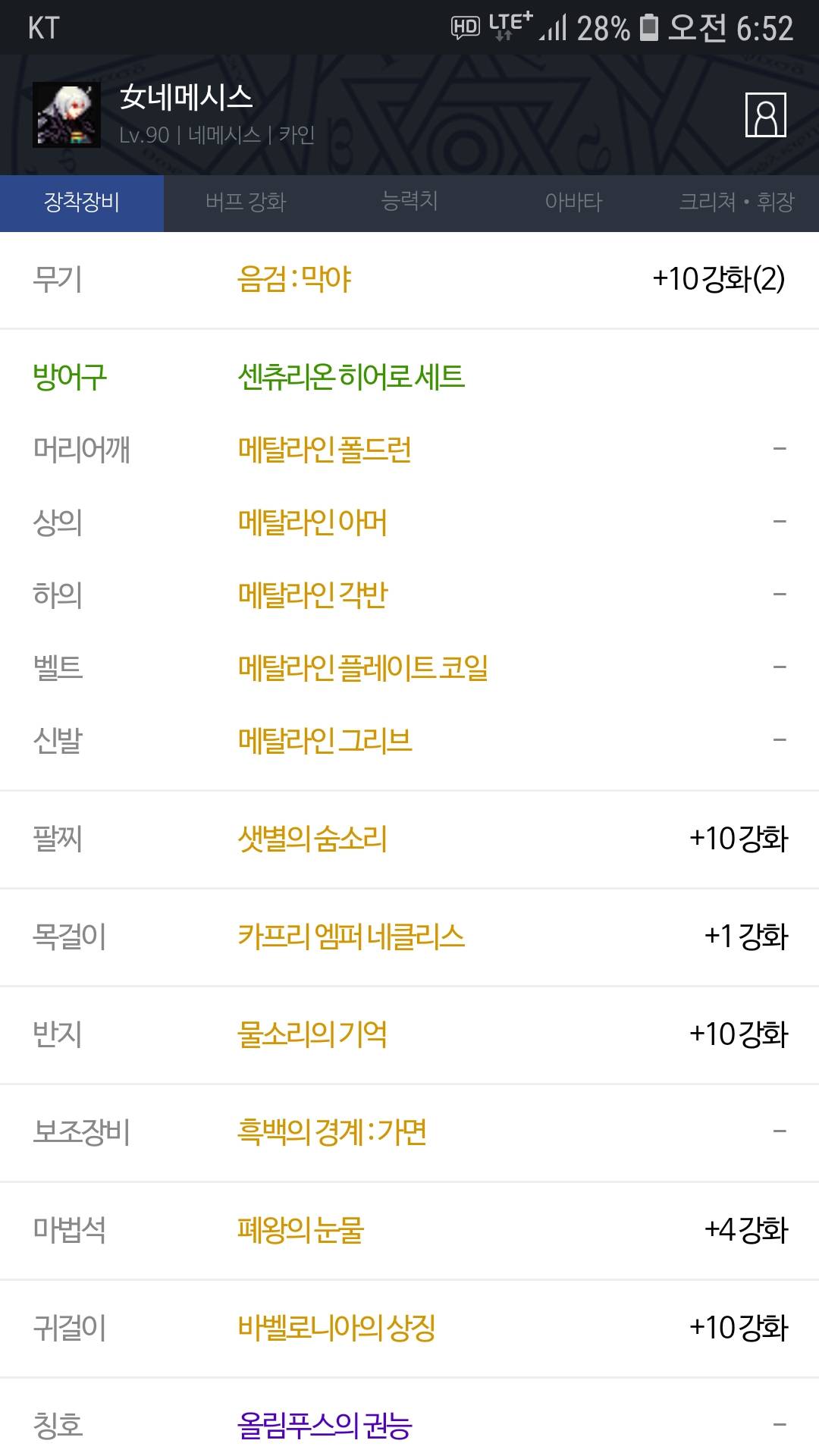Open the 아바타 tab
Viewport: 819px width, 1456px height.
pos(573,202)
